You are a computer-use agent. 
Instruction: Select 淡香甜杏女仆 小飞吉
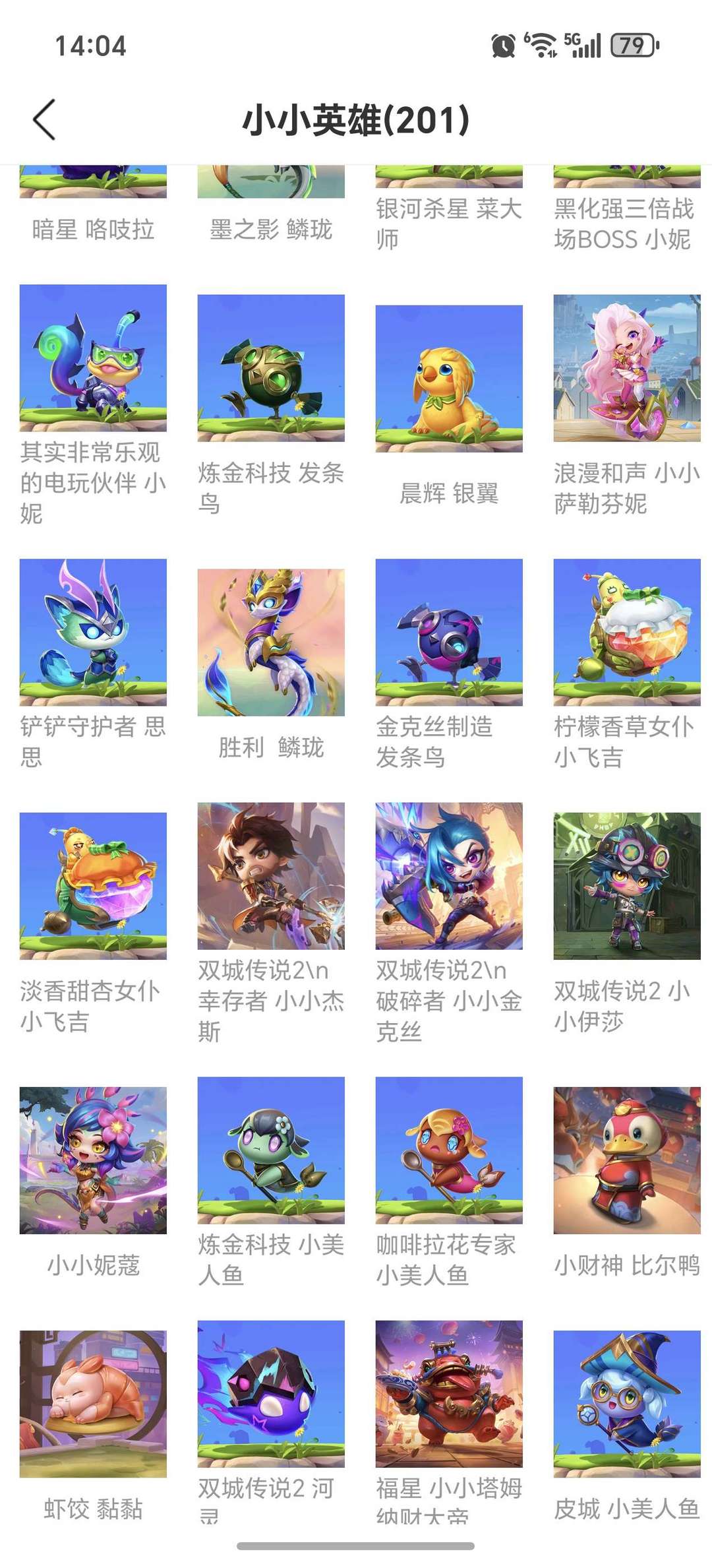(x=93, y=885)
